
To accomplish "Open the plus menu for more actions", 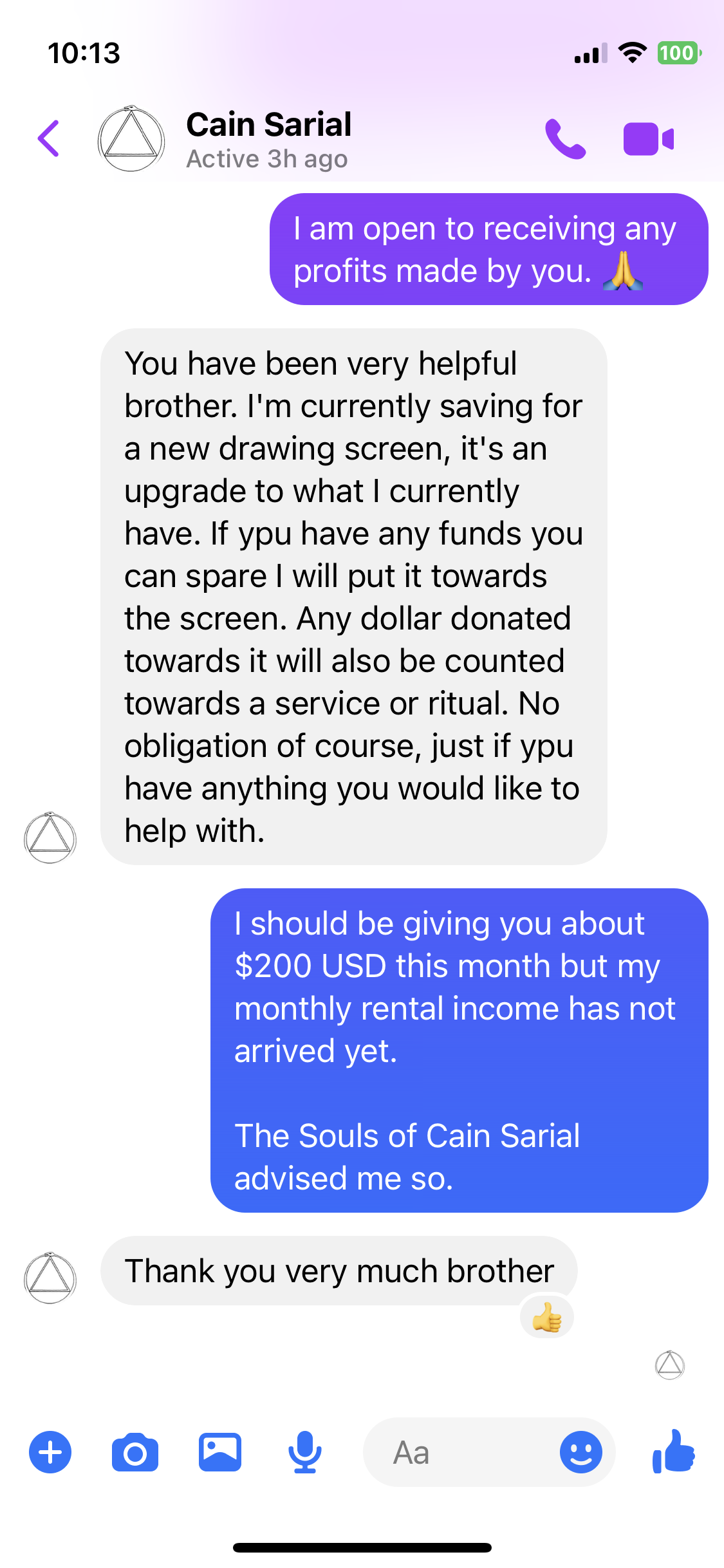I will [50, 1452].
